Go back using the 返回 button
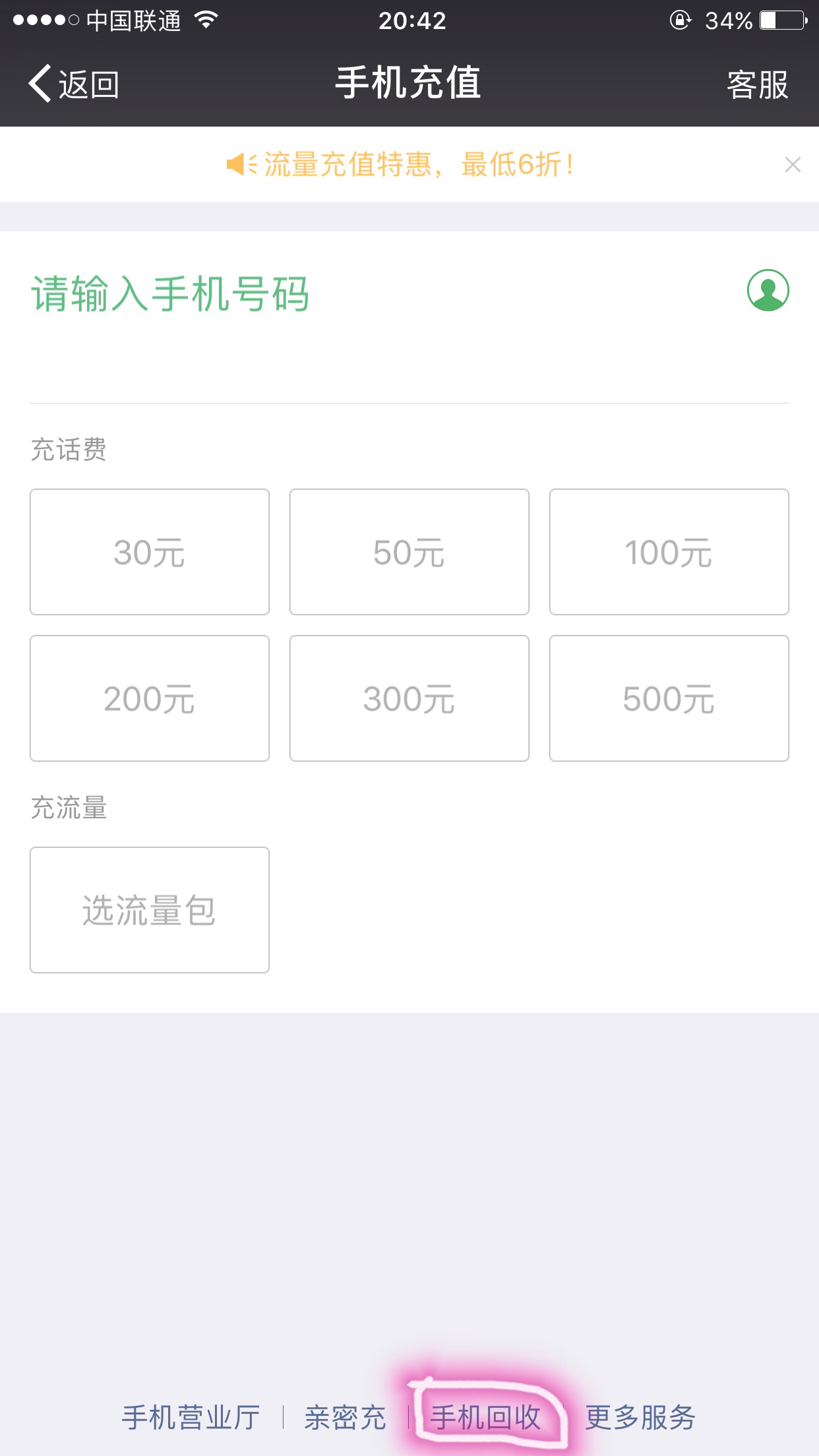The width and height of the screenshot is (819, 1456). pyautogui.click(x=74, y=84)
